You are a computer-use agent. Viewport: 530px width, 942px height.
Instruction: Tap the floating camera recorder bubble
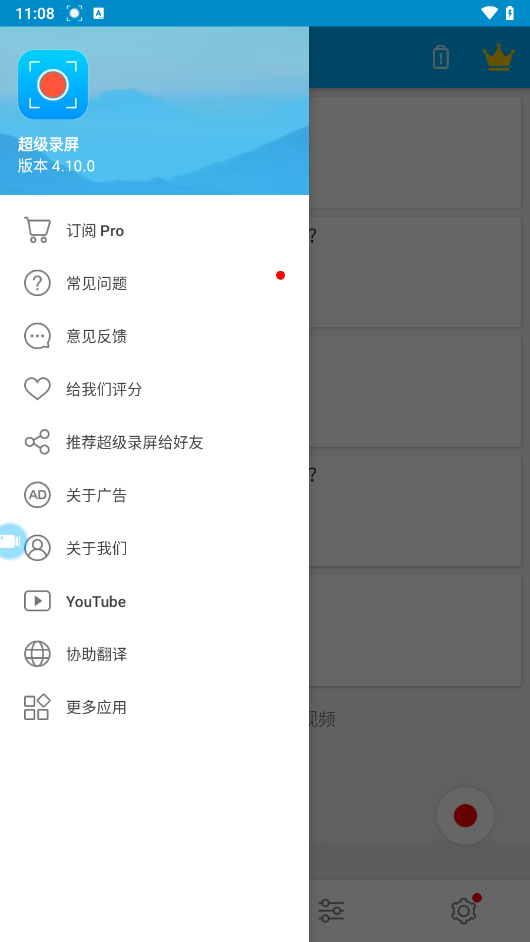coord(12,541)
